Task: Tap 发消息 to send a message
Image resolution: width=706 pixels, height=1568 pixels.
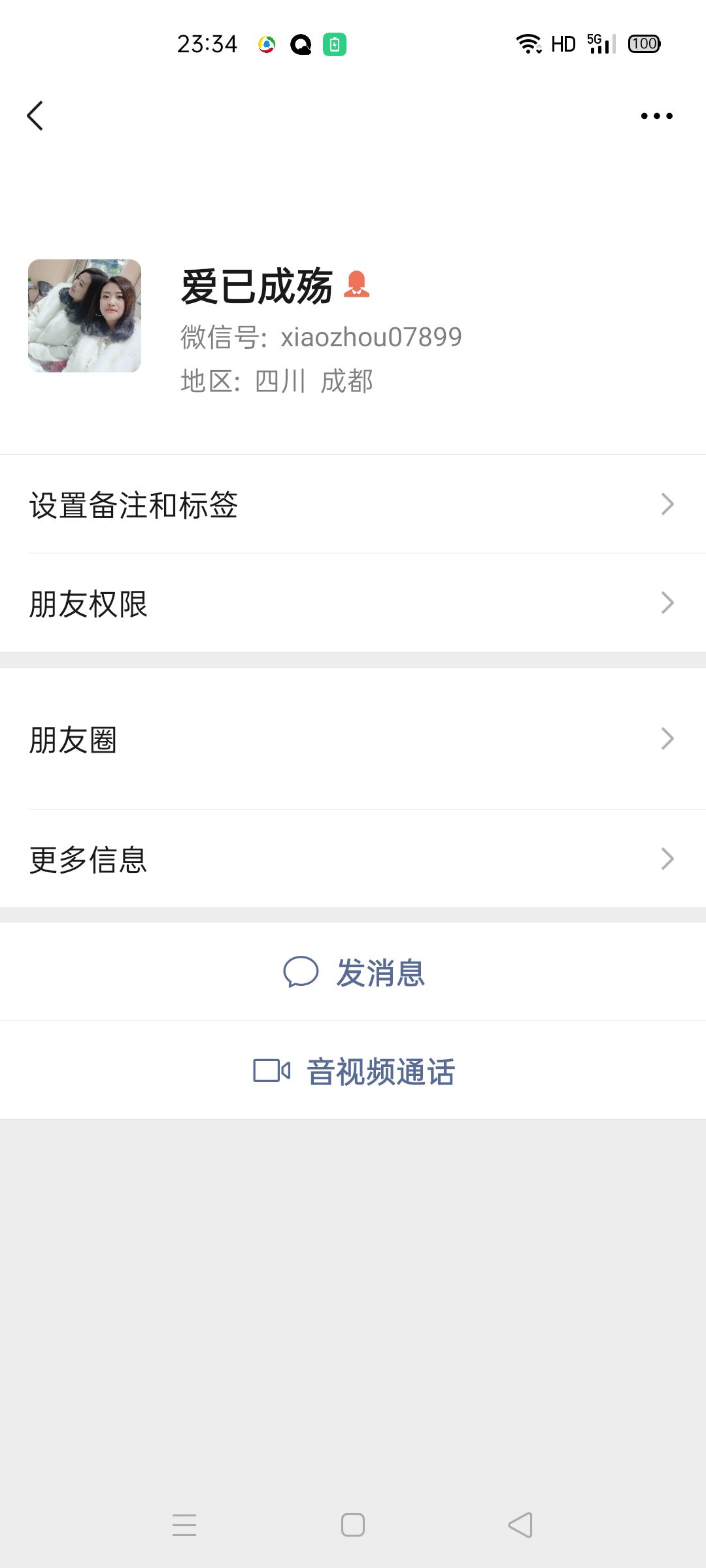Action: 353,972
